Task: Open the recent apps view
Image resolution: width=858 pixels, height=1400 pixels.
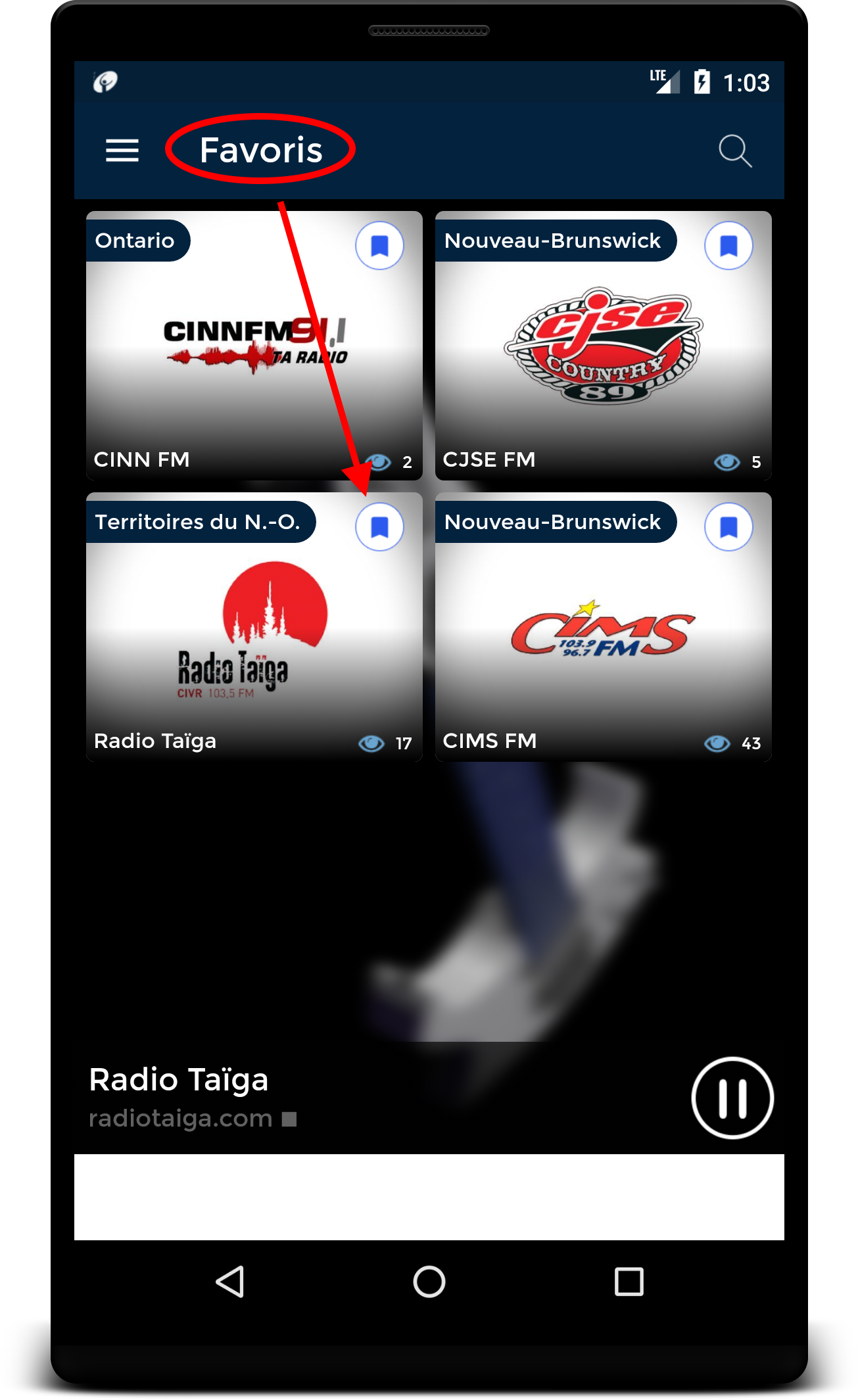Action: coord(629,1282)
